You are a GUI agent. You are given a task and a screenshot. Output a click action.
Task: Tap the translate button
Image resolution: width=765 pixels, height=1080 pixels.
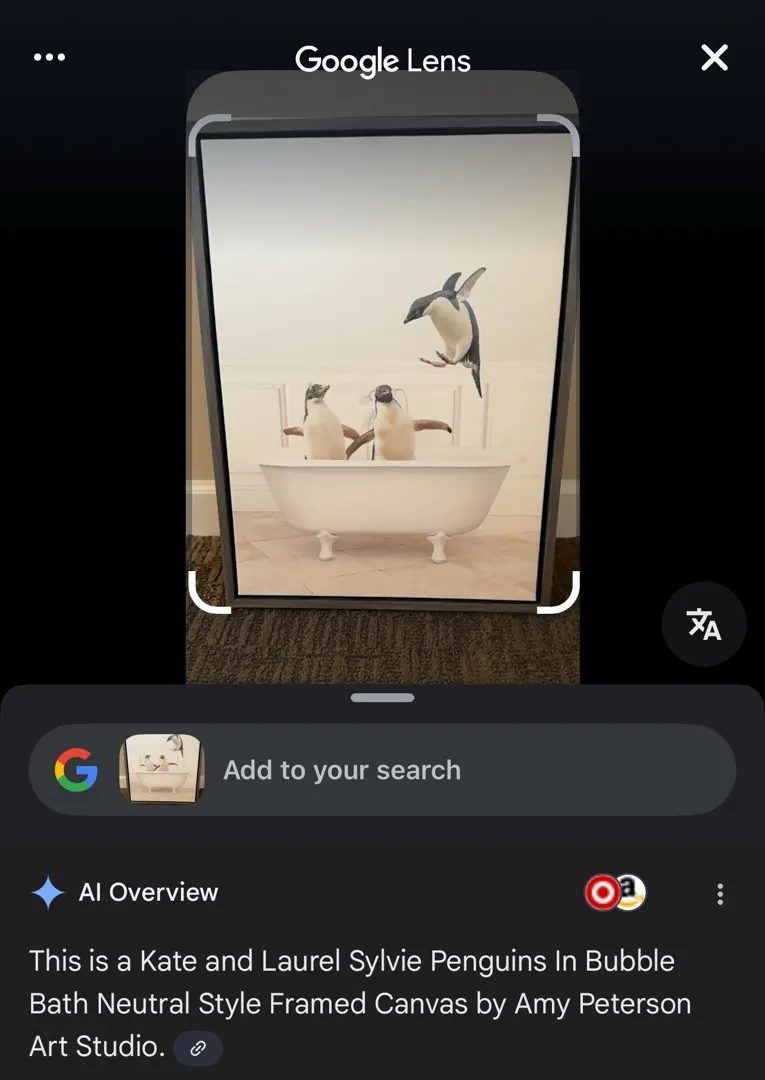coord(704,624)
